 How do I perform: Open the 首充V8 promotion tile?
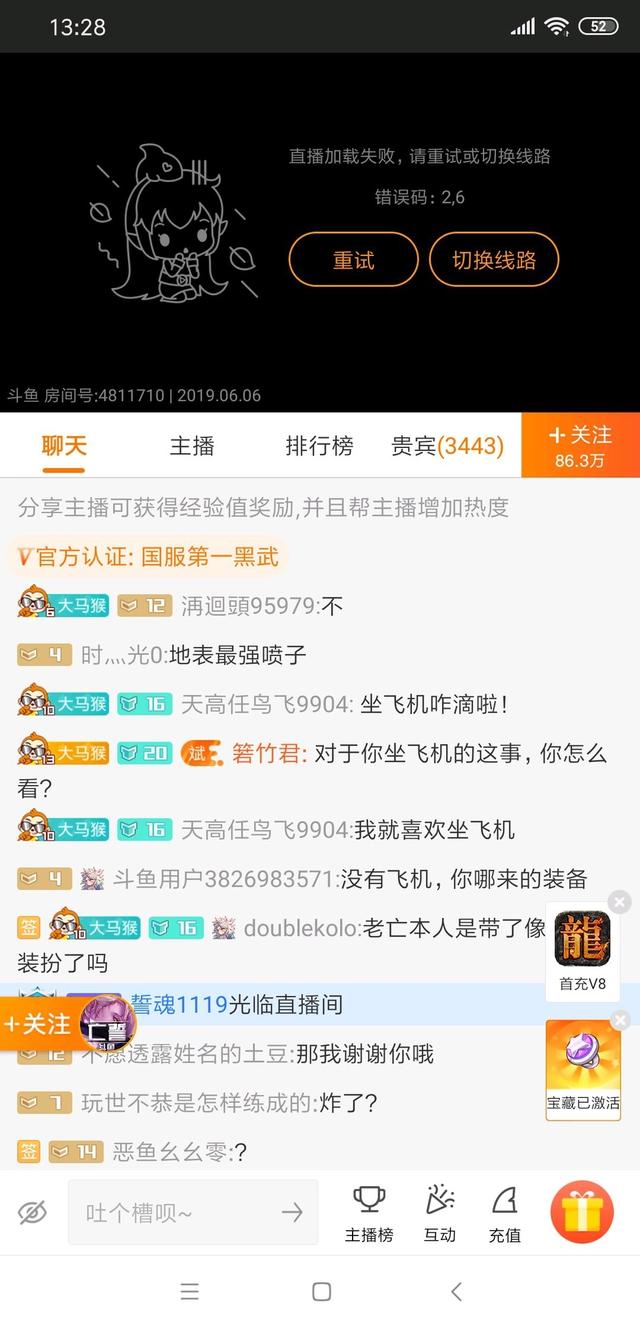[582, 950]
